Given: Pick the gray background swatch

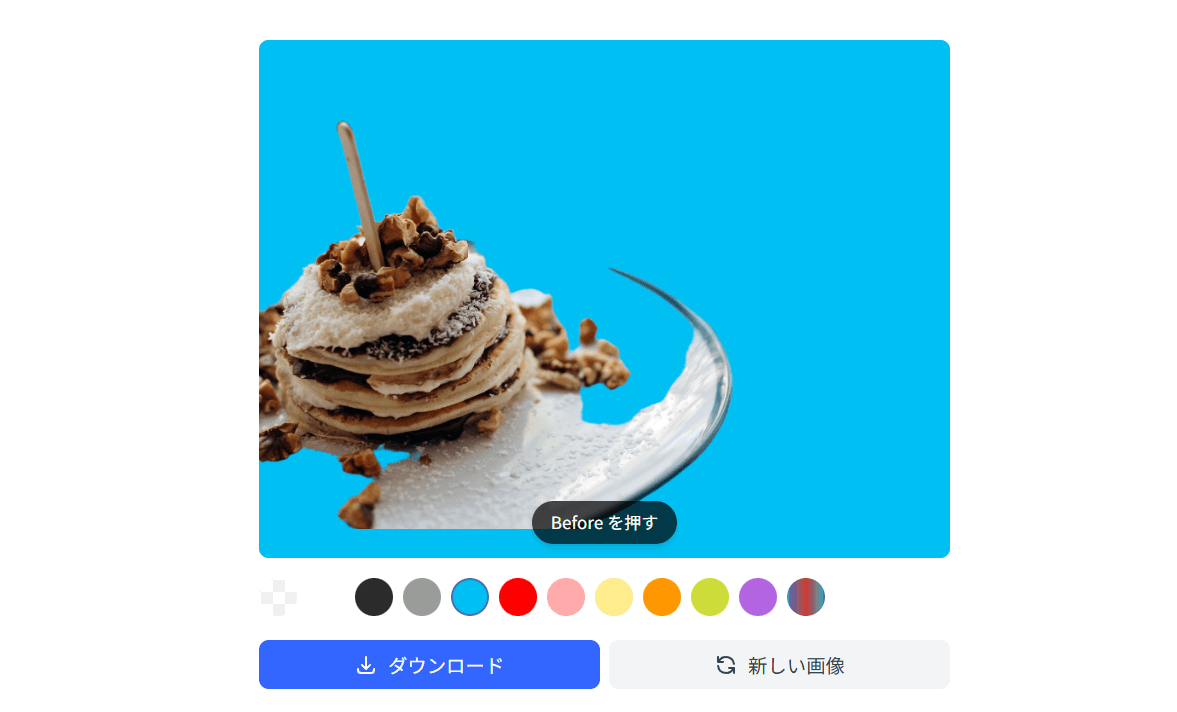Looking at the screenshot, I should click(422, 597).
